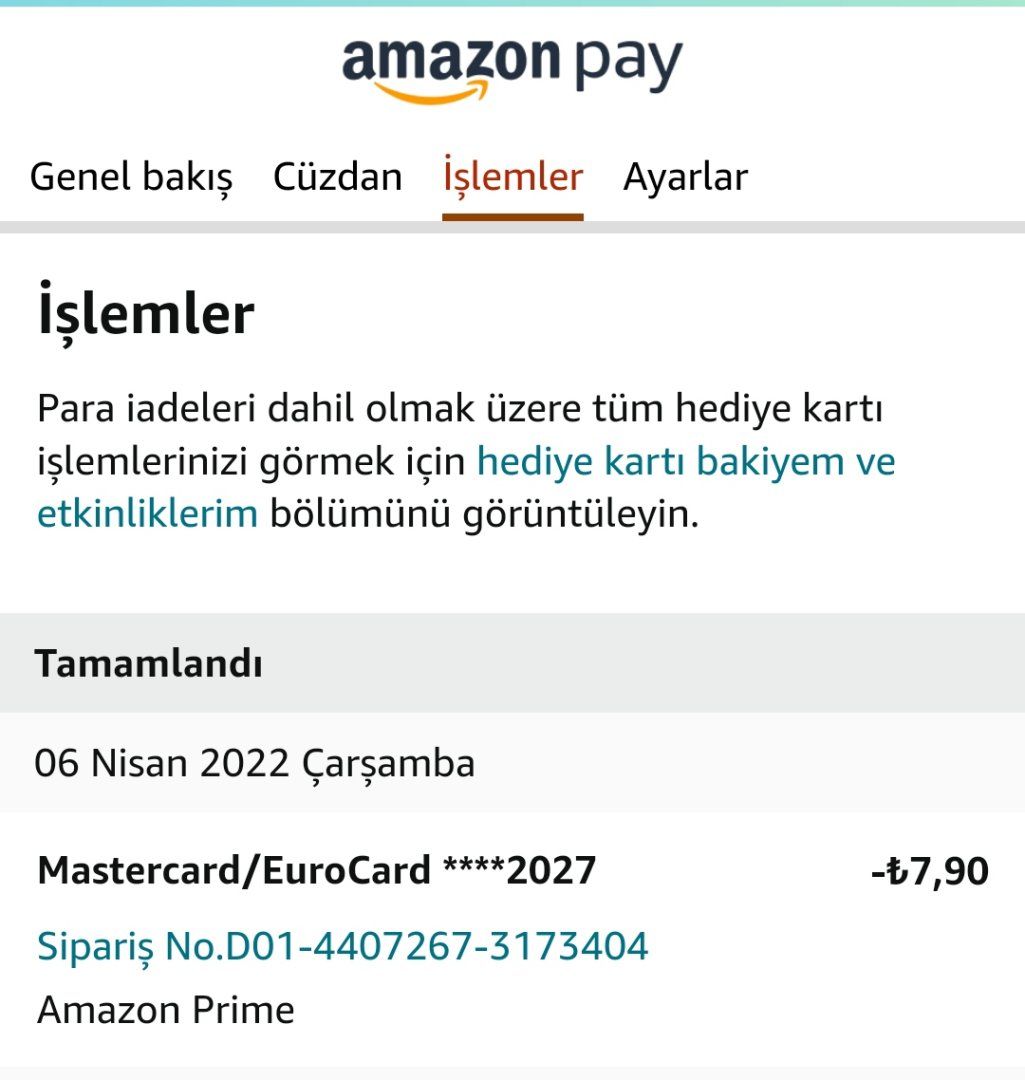Go to the Ayarlar tab
Viewport: 1025px width, 1080px height.
(685, 178)
